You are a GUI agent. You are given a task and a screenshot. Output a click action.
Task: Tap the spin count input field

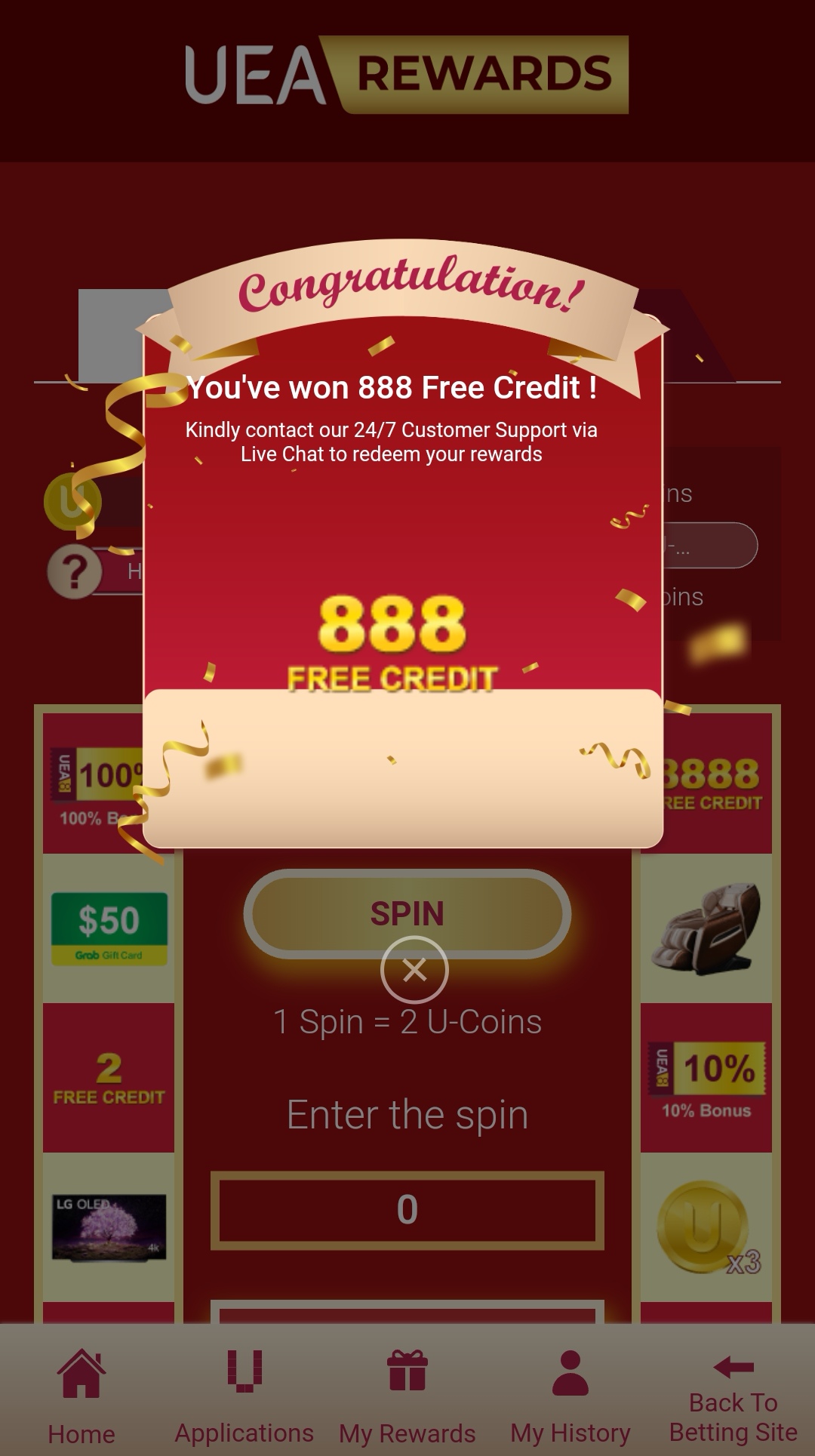point(407,1210)
